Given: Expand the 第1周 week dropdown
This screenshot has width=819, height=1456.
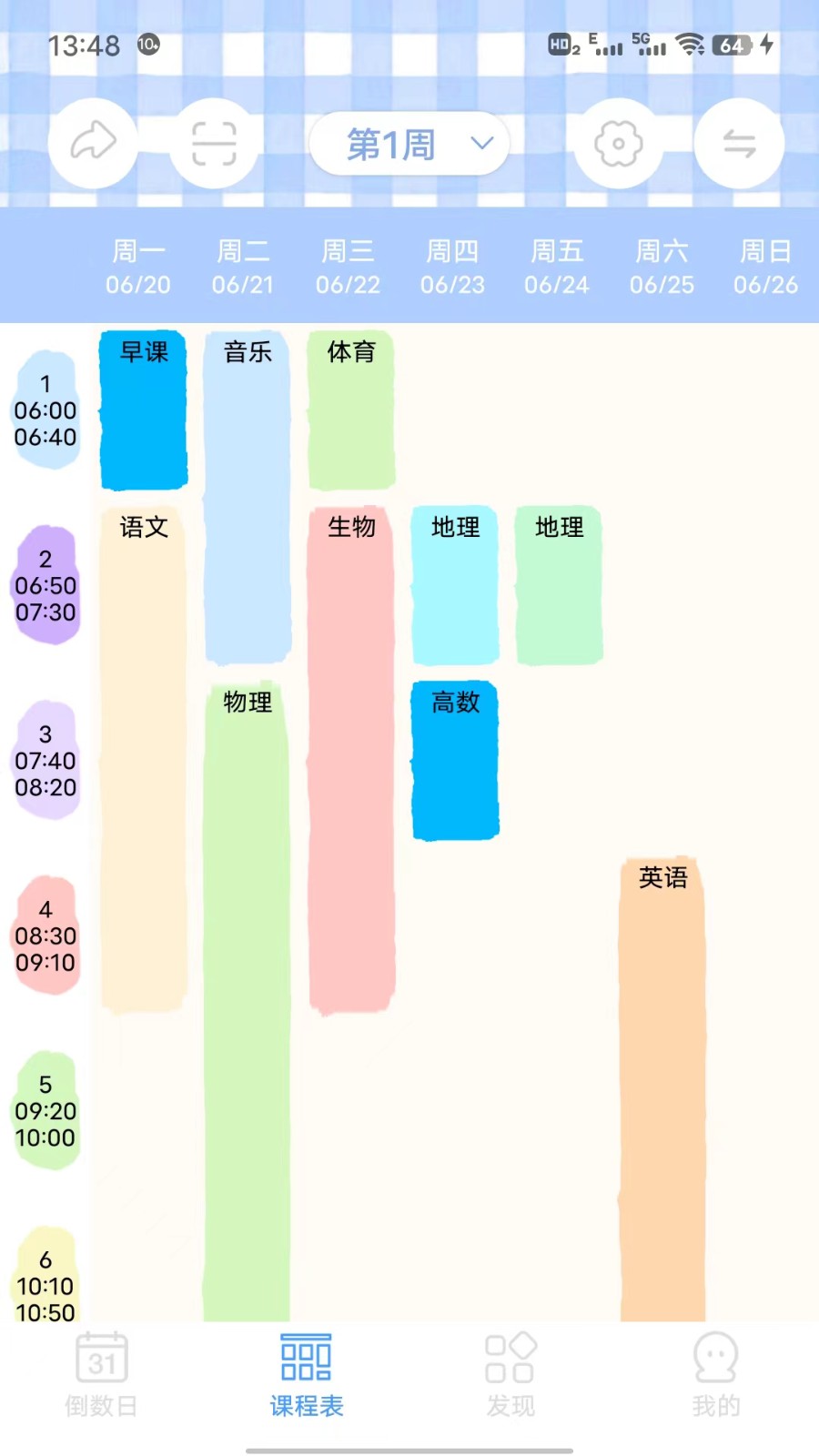Looking at the screenshot, I should coord(409,144).
